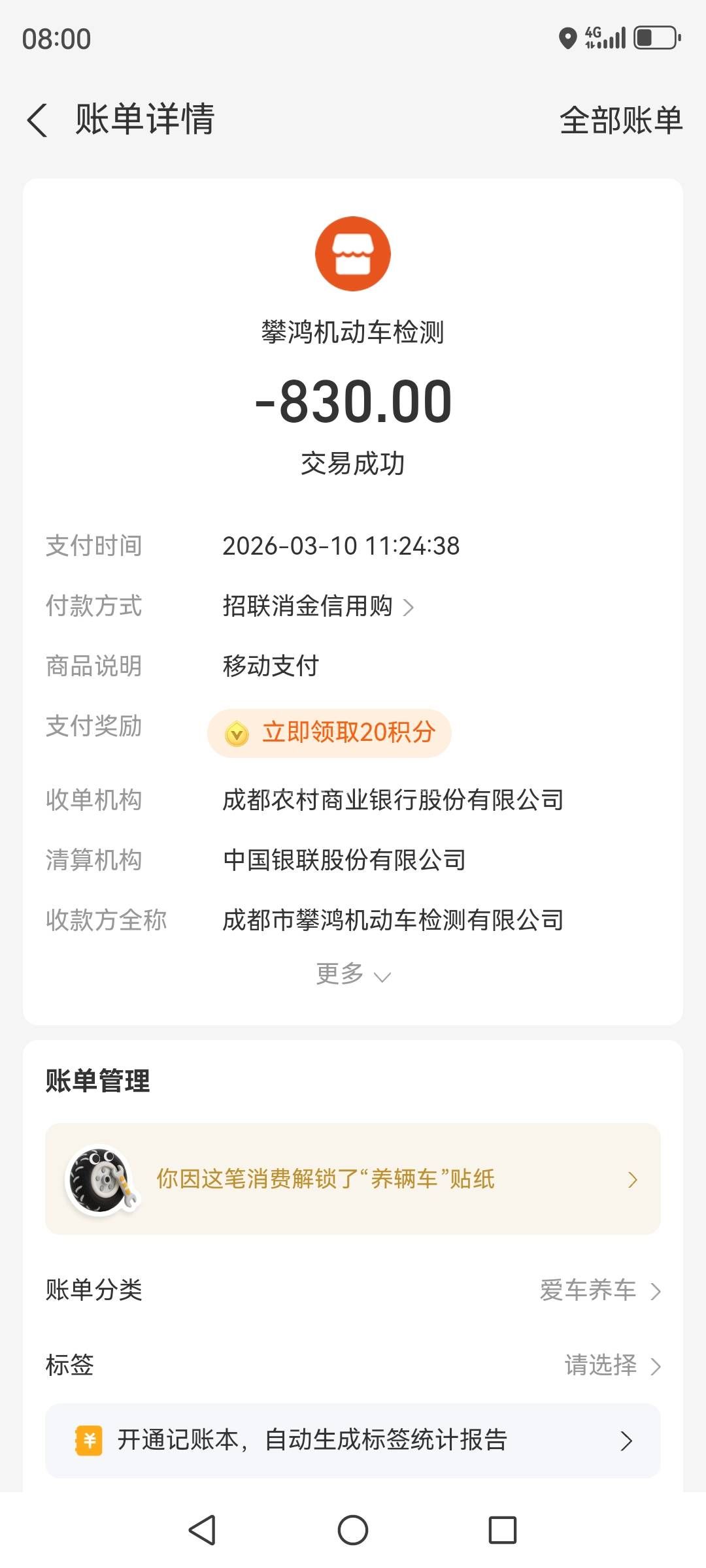
Task: Select a 标签 for this bill
Action: [611, 1365]
